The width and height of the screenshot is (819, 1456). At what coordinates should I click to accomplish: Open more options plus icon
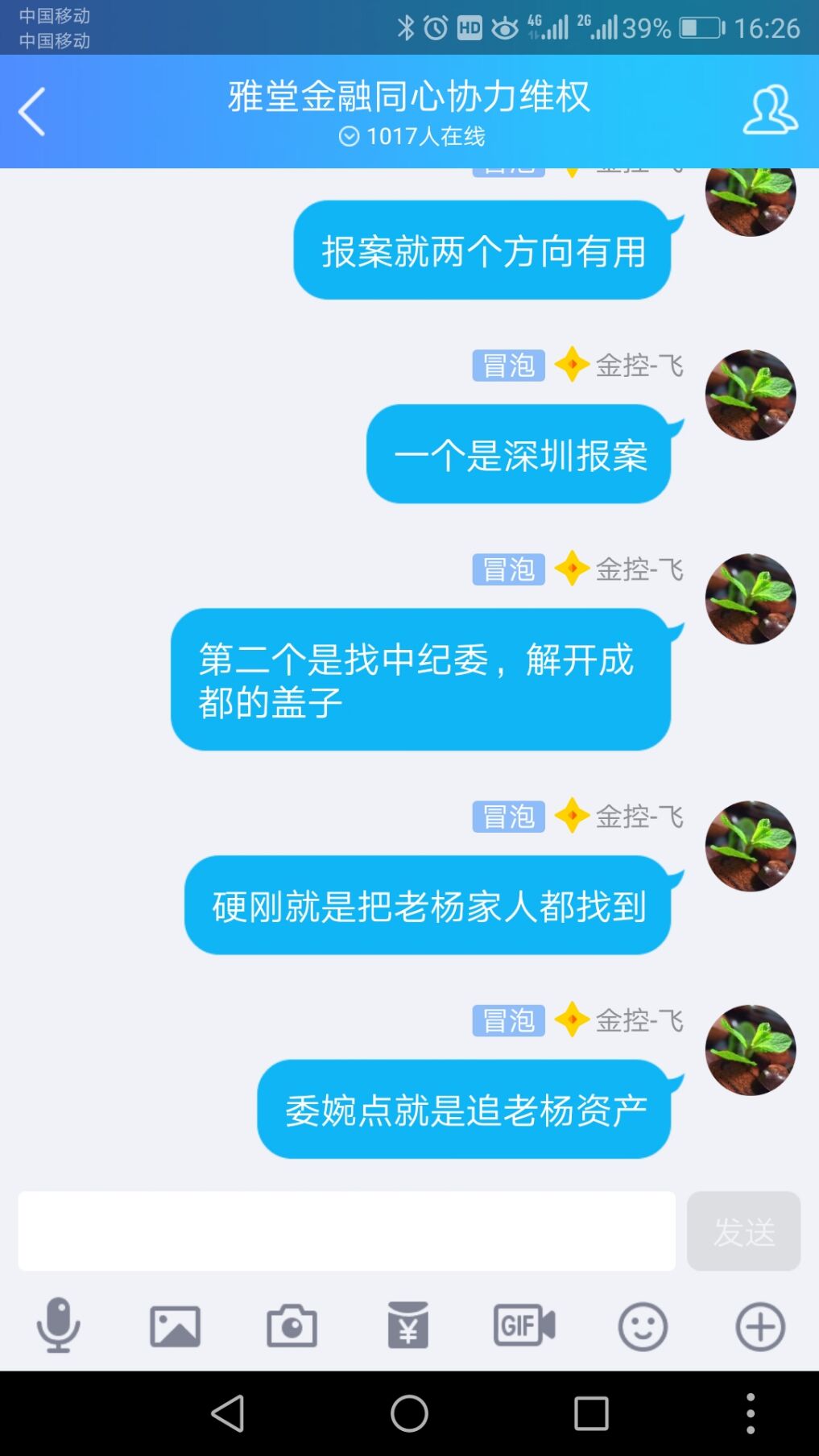click(759, 1326)
